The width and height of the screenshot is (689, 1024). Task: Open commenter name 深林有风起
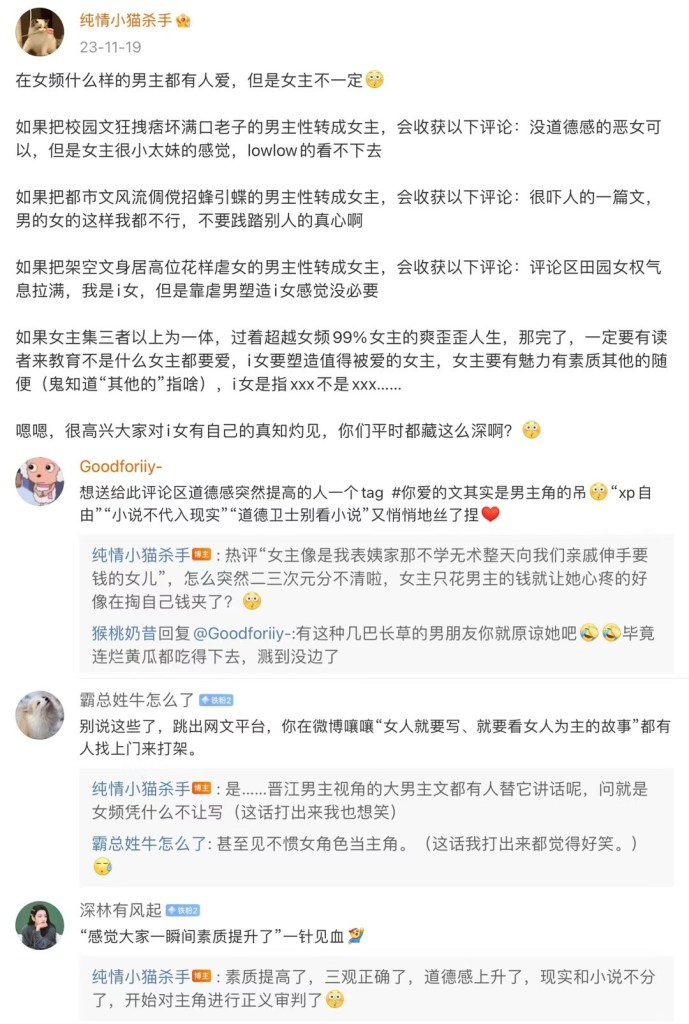(120, 911)
